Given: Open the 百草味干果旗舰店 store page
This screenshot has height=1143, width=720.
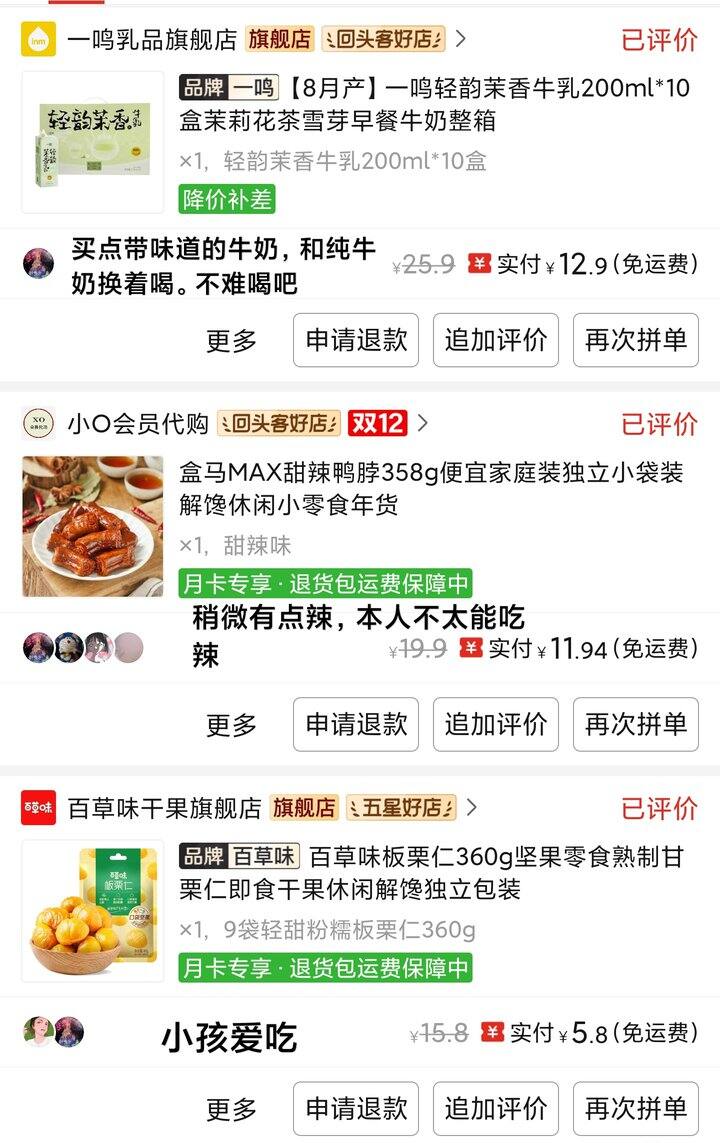Looking at the screenshot, I should [x=164, y=807].
